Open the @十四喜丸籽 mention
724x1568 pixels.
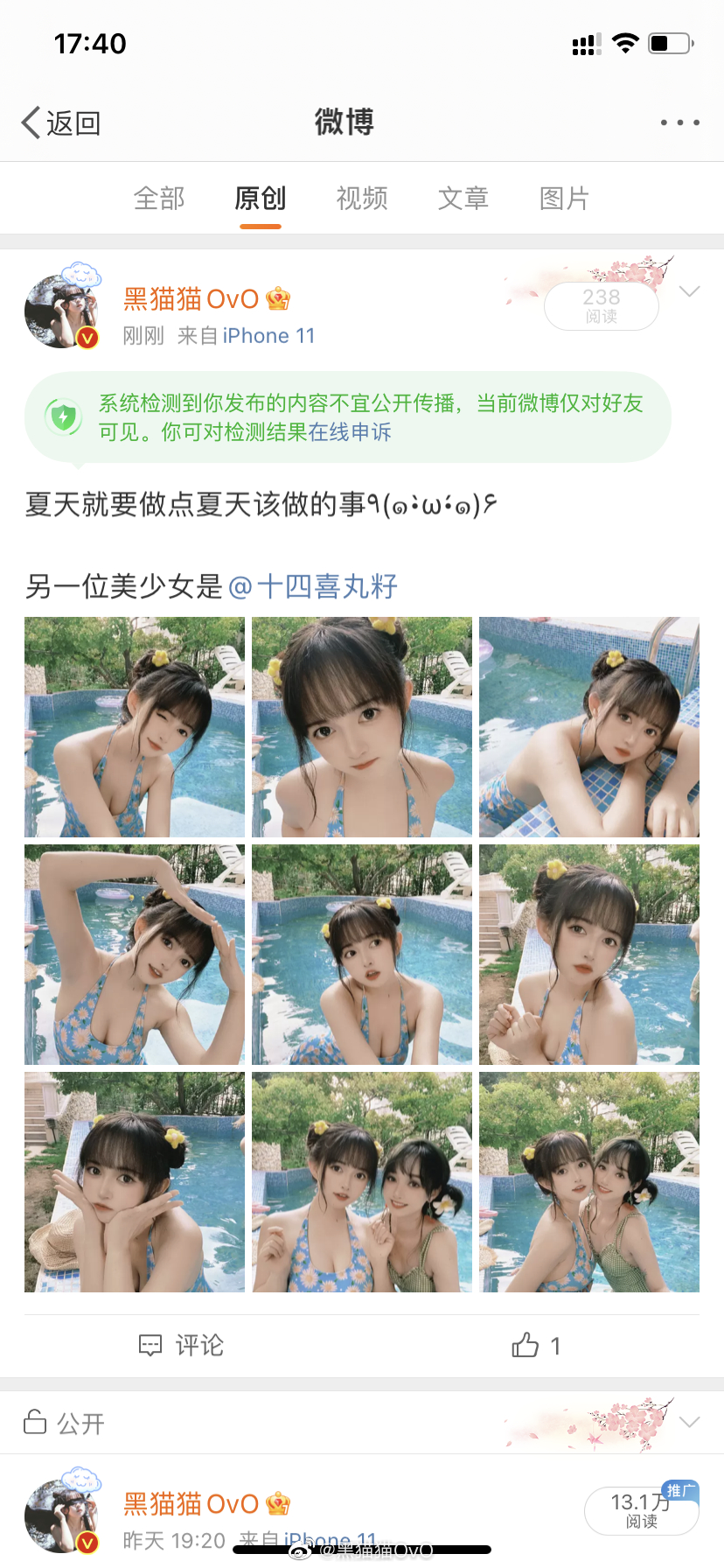[x=313, y=586]
